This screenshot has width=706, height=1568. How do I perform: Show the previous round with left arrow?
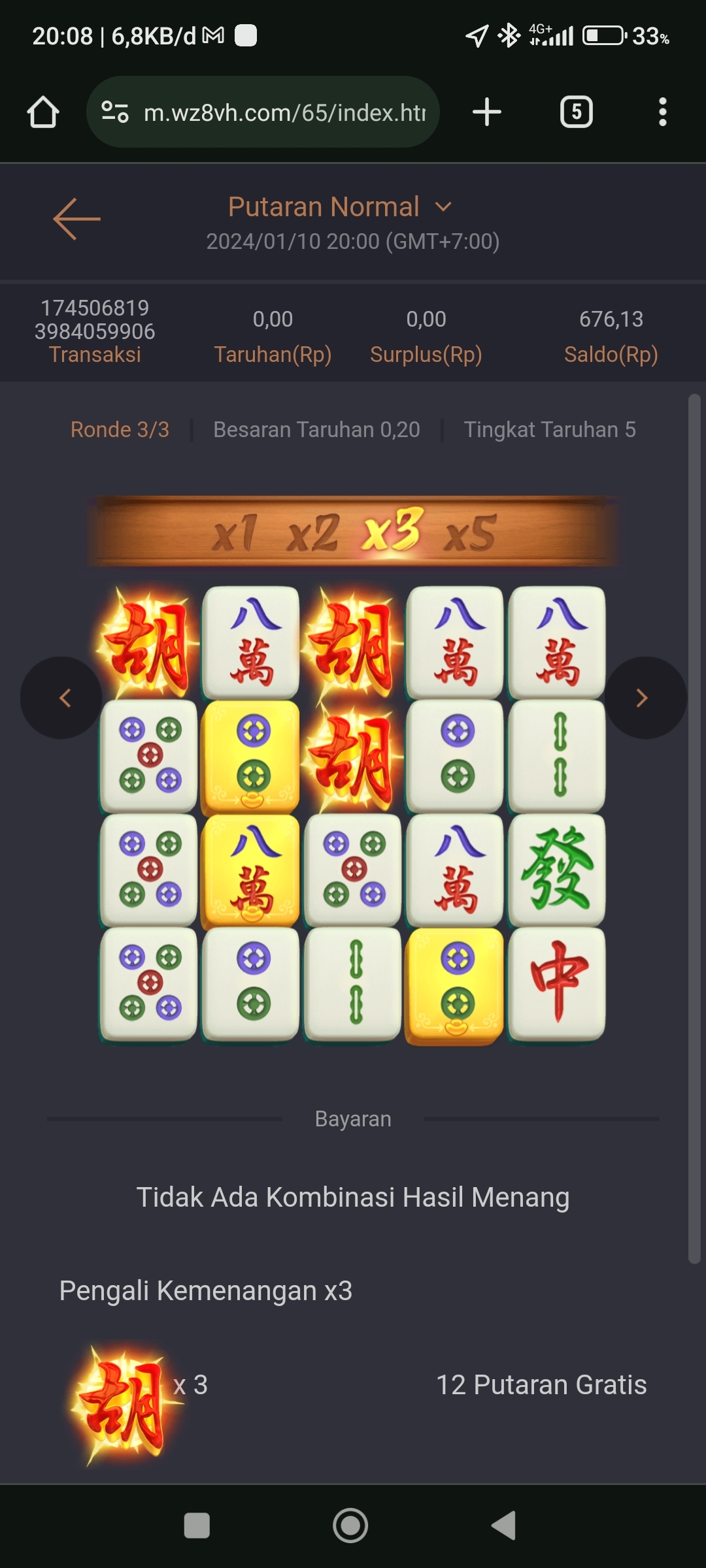pyautogui.click(x=62, y=698)
